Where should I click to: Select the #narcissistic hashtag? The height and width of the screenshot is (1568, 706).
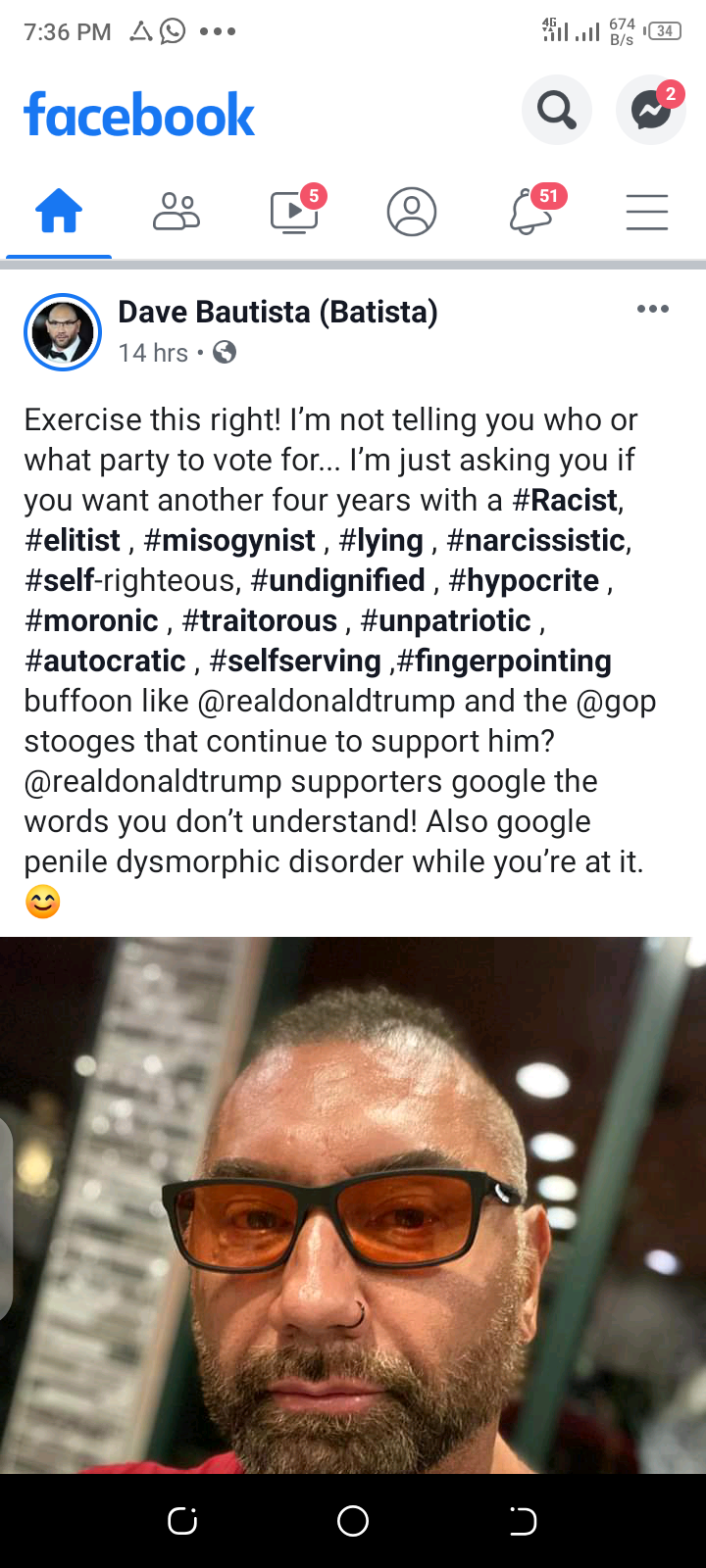536,540
